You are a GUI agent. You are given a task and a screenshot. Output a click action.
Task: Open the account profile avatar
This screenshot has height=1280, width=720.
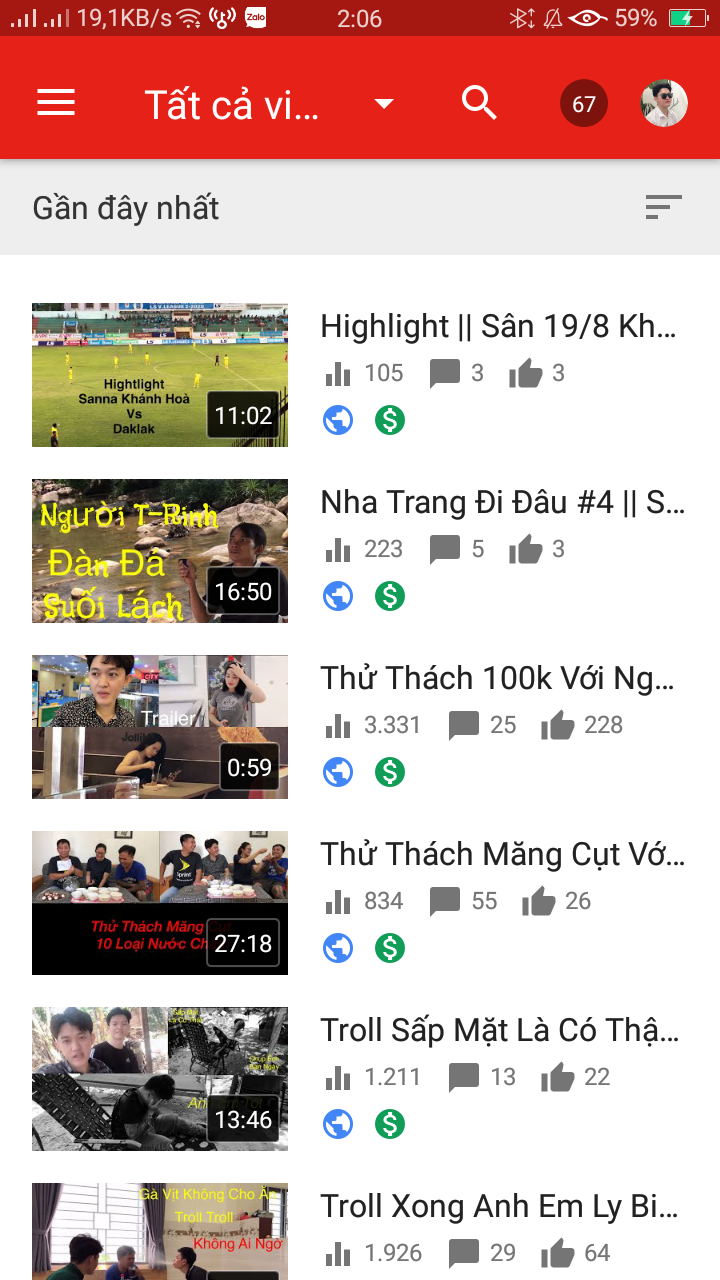tap(664, 104)
